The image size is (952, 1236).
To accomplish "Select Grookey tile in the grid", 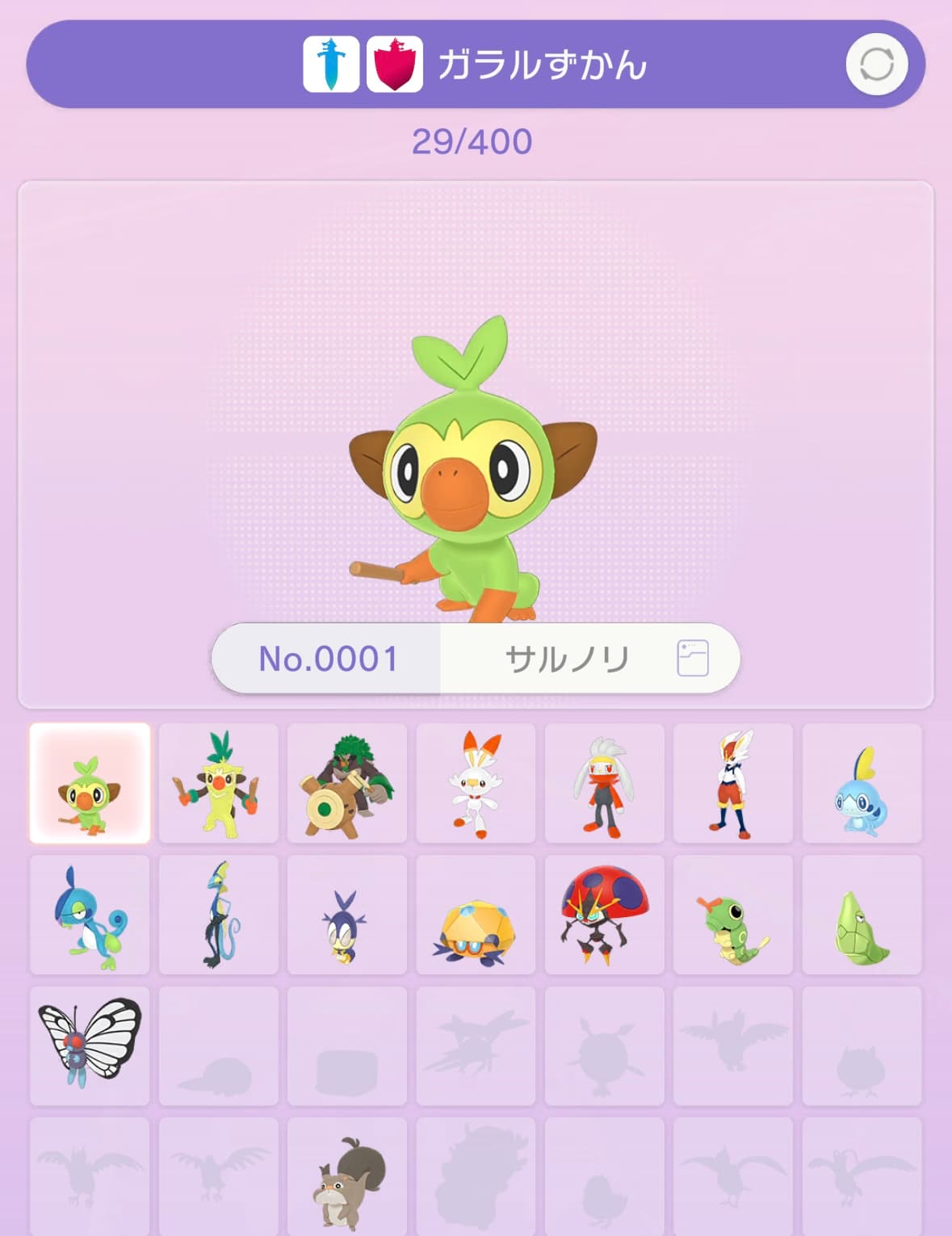I will click(x=90, y=783).
